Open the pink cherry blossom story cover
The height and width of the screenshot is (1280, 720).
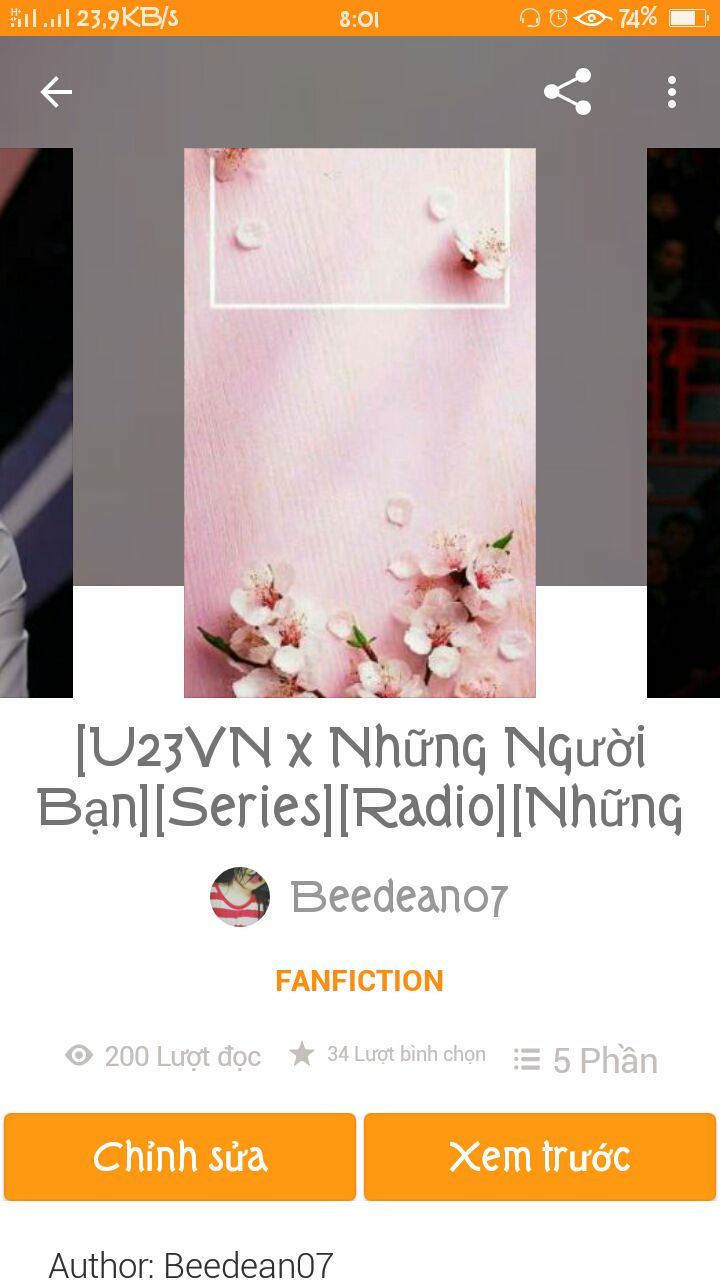360,422
